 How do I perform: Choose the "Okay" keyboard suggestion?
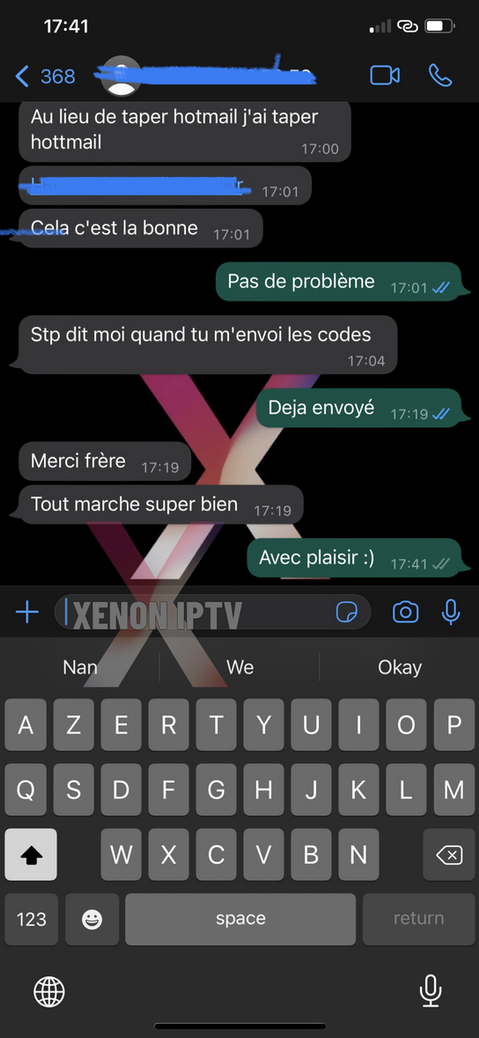(400, 667)
